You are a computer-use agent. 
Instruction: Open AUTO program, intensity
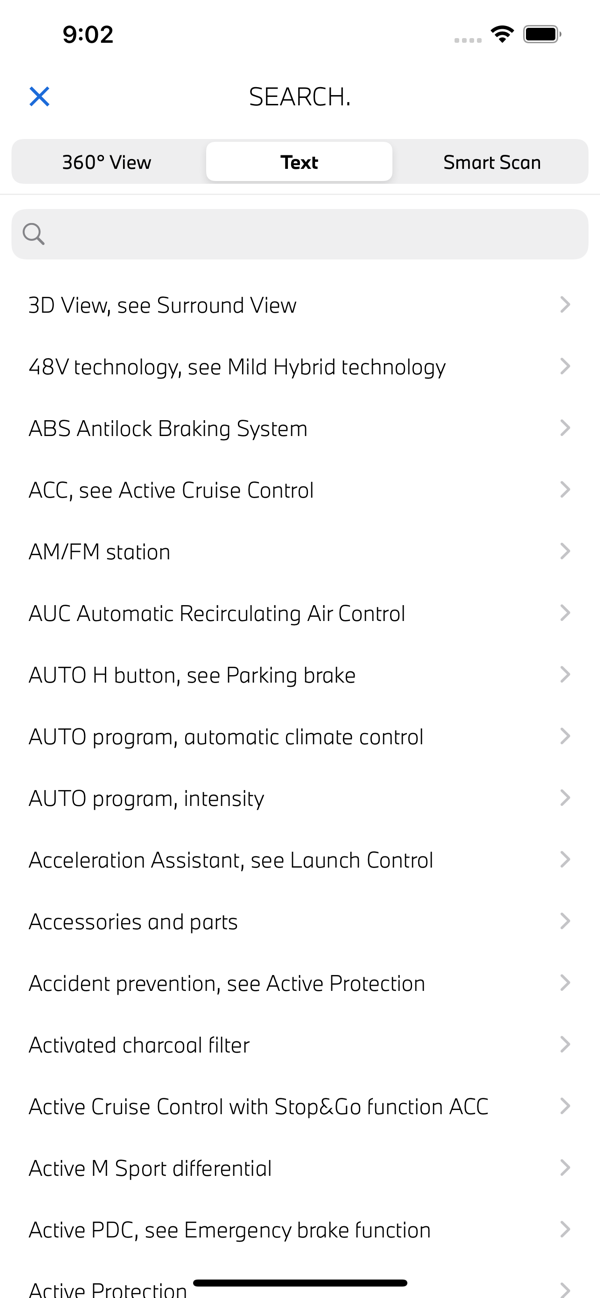tap(300, 798)
